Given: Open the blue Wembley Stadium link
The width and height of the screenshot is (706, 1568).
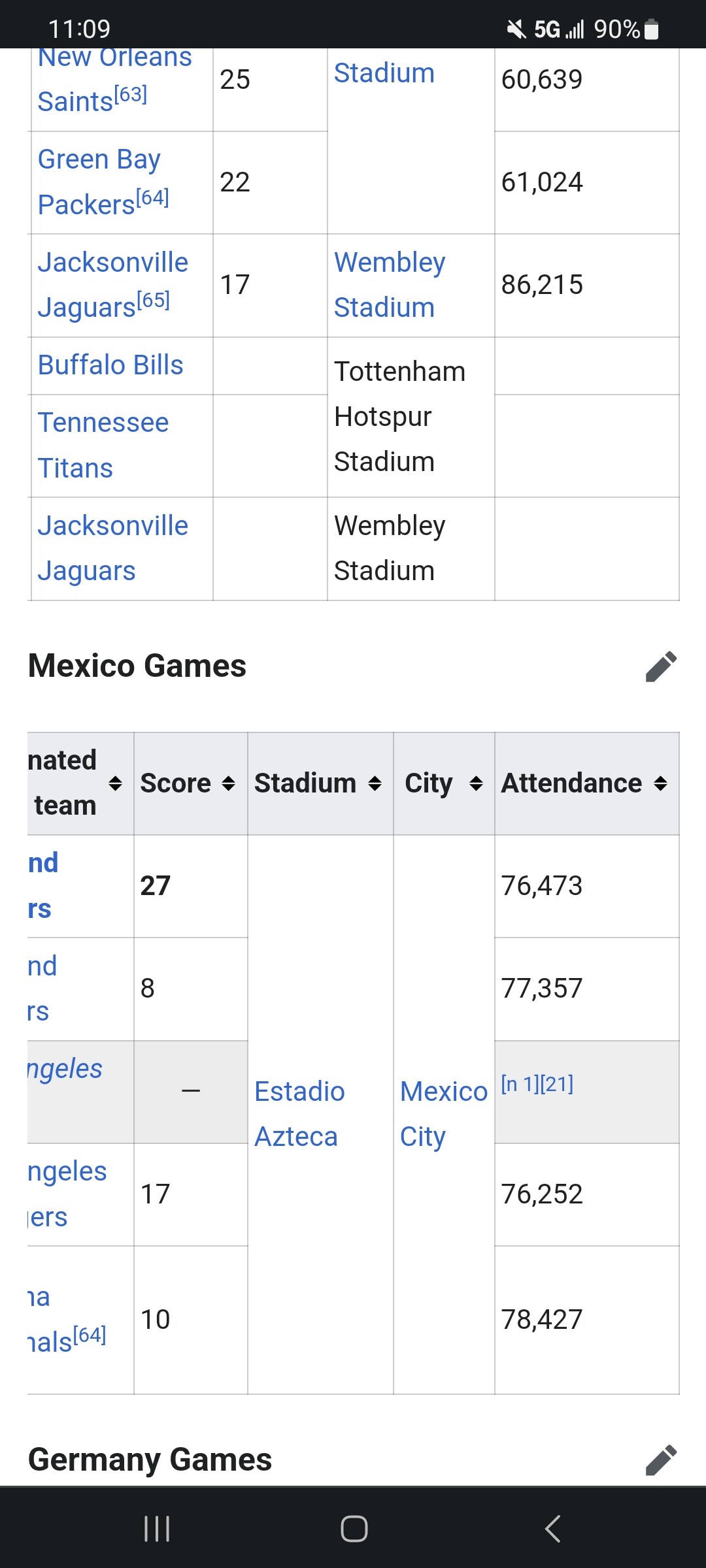Looking at the screenshot, I should click(390, 285).
